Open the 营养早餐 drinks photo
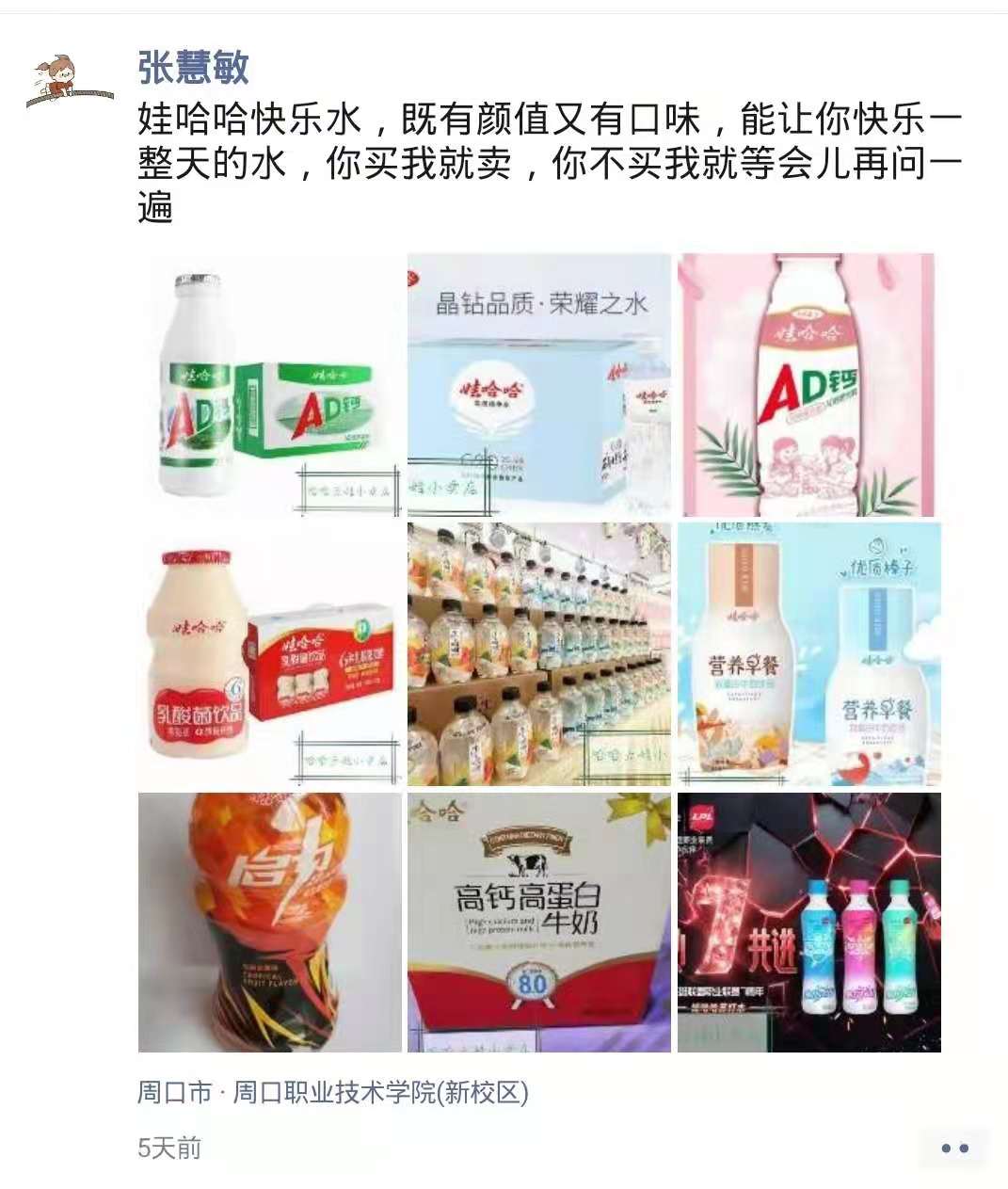1008x1189 pixels. 808,654
